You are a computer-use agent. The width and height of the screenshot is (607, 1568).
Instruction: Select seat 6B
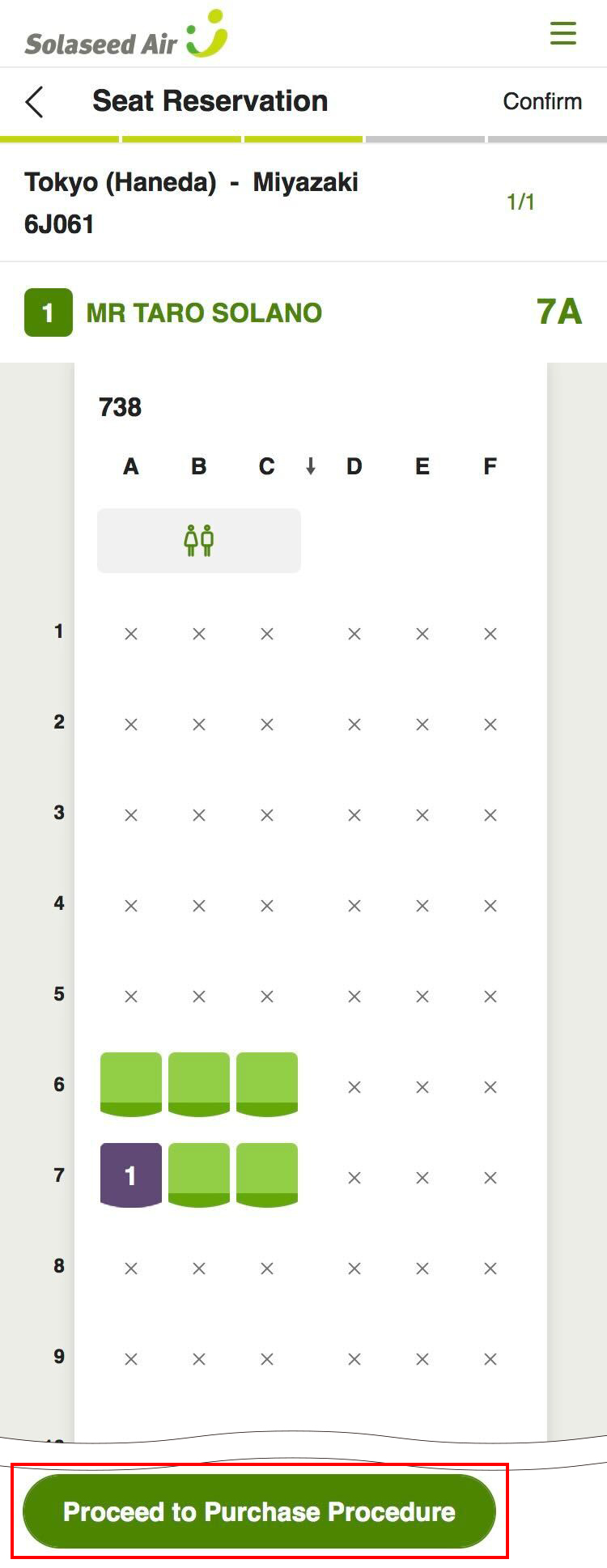click(x=199, y=1084)
